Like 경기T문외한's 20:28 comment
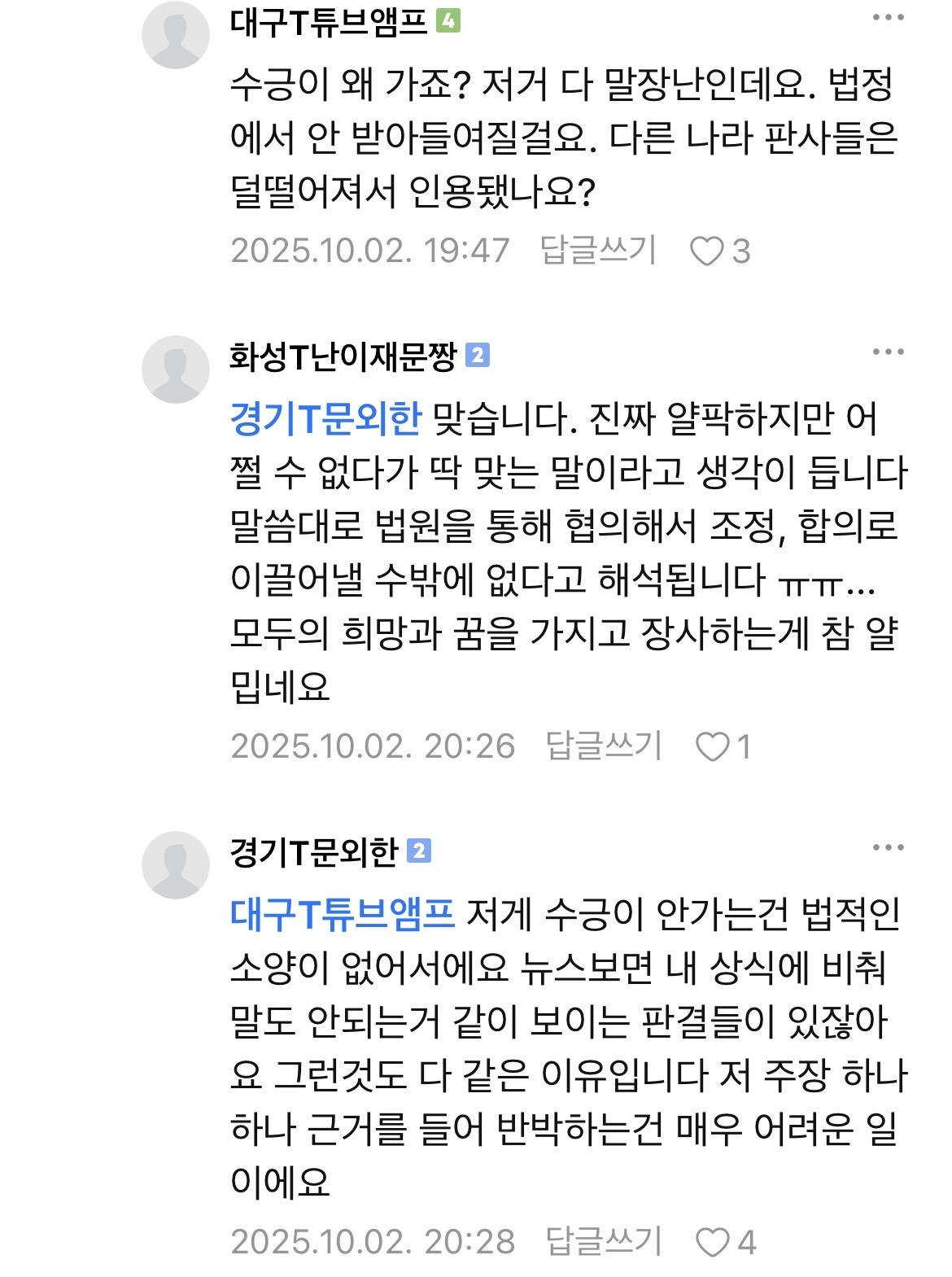This screenshot has height=1277, width=952. click(714, 1243)
